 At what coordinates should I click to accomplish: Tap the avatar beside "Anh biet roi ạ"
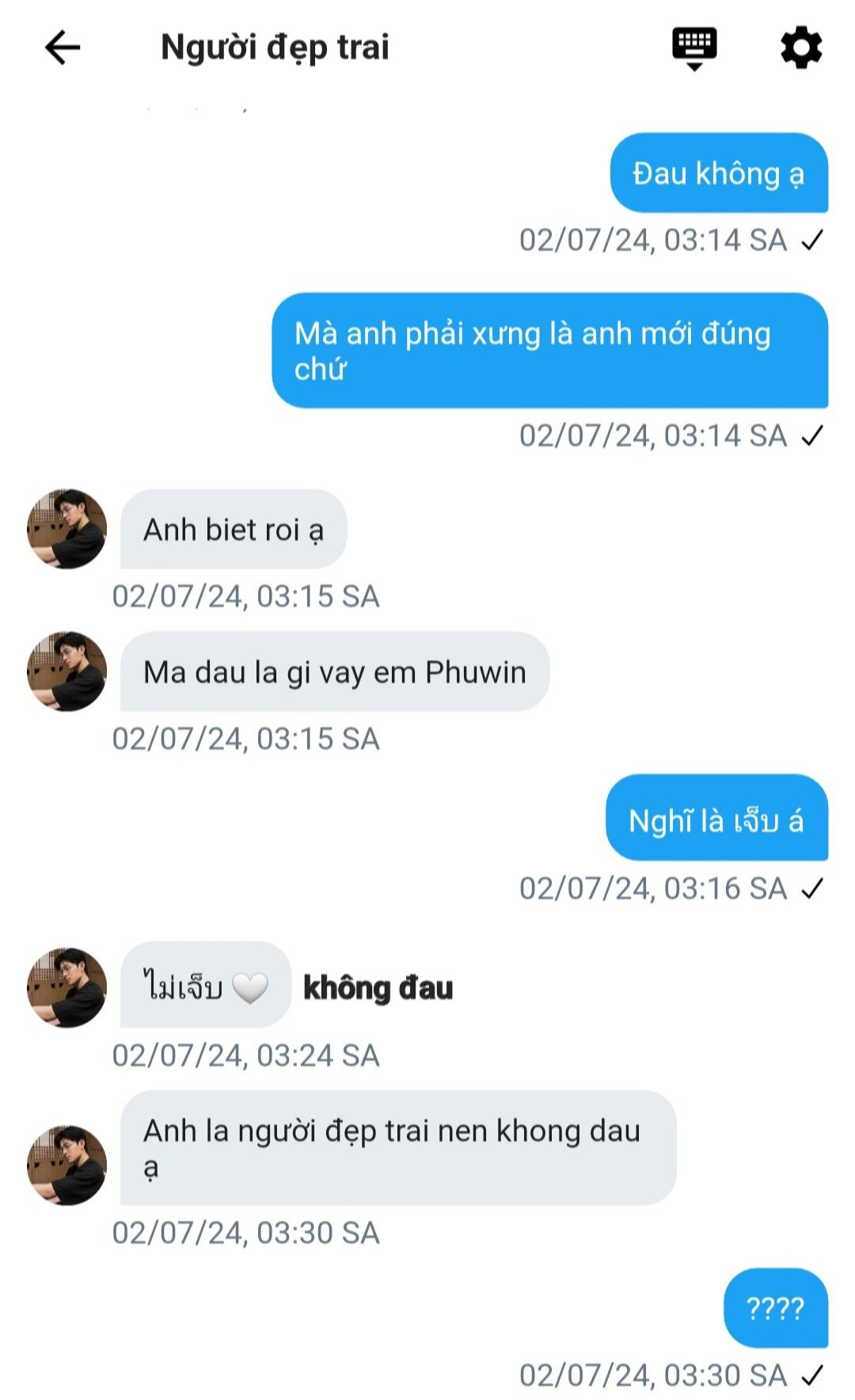(x=66, y=529)
